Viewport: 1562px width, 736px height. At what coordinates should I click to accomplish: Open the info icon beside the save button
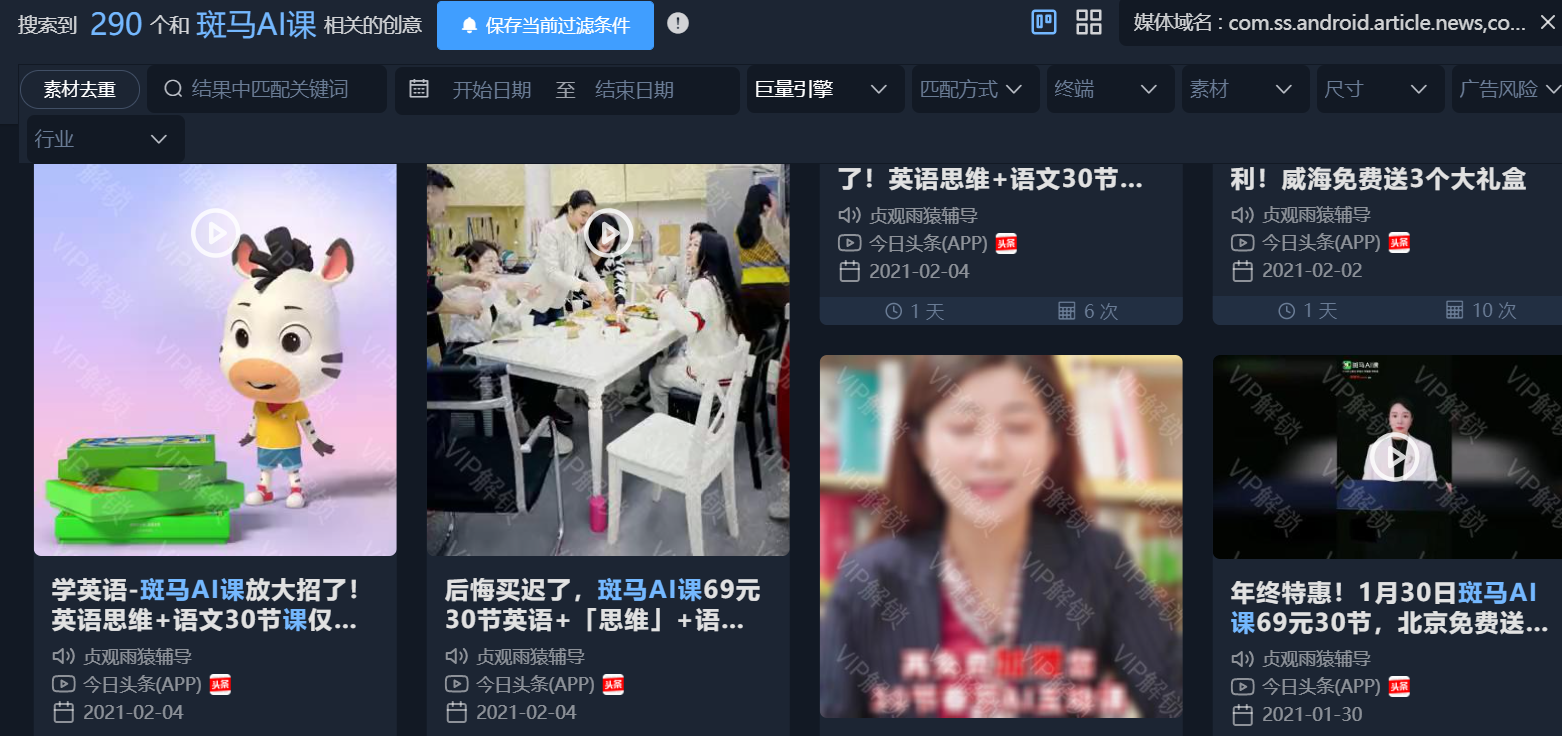coord(678,23)
